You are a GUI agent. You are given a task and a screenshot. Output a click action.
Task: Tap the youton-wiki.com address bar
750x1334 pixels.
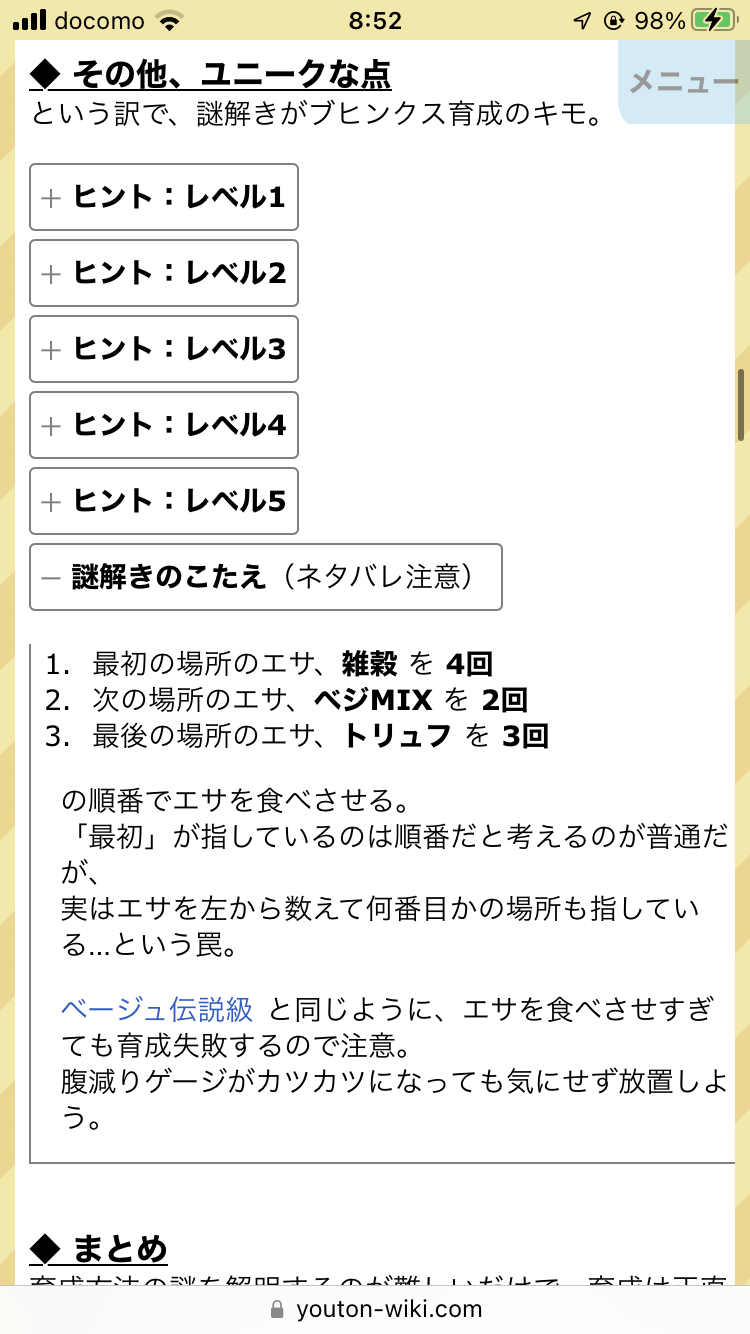pos(375,1308)
